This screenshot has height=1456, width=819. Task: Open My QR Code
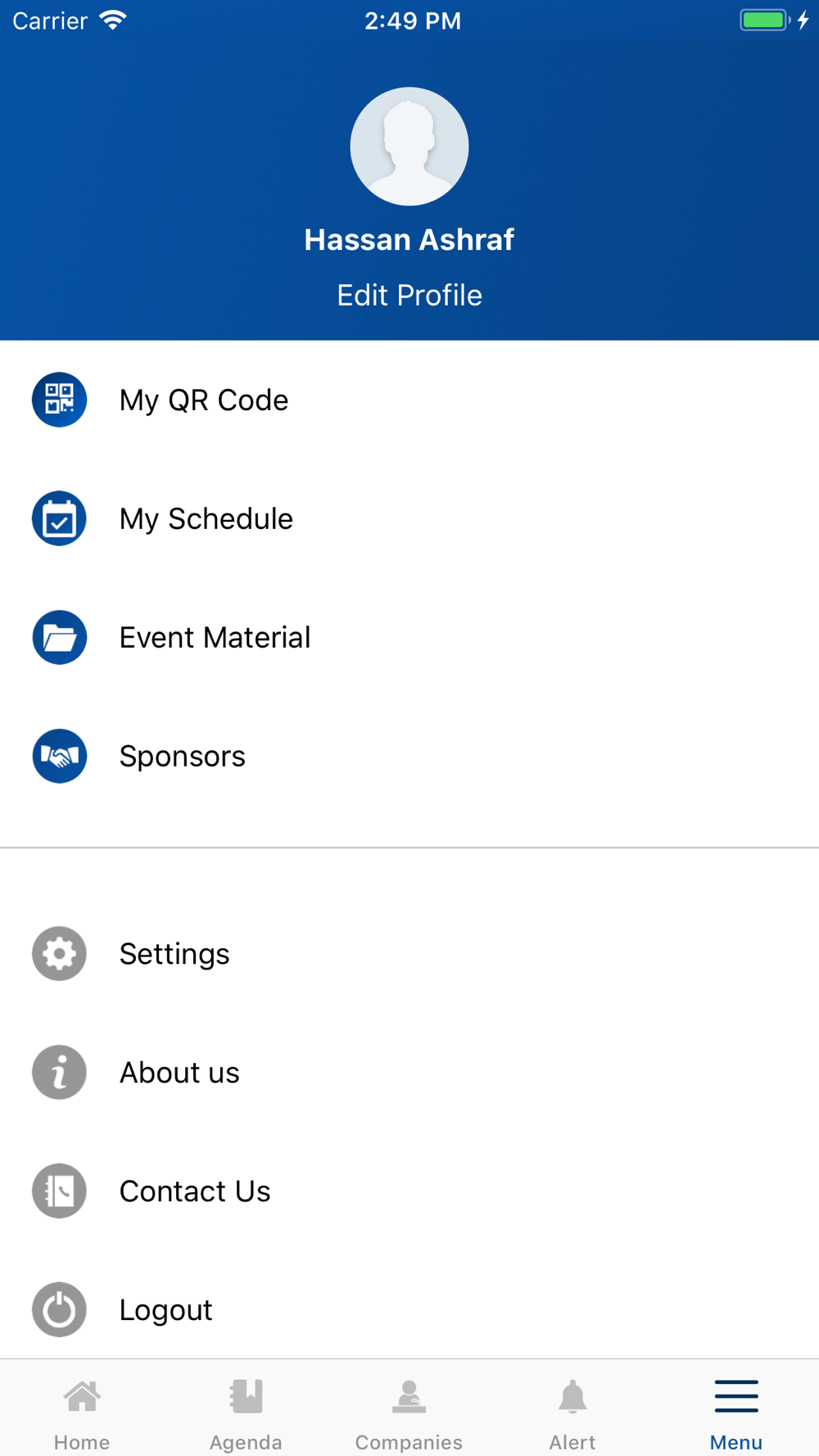203,400
